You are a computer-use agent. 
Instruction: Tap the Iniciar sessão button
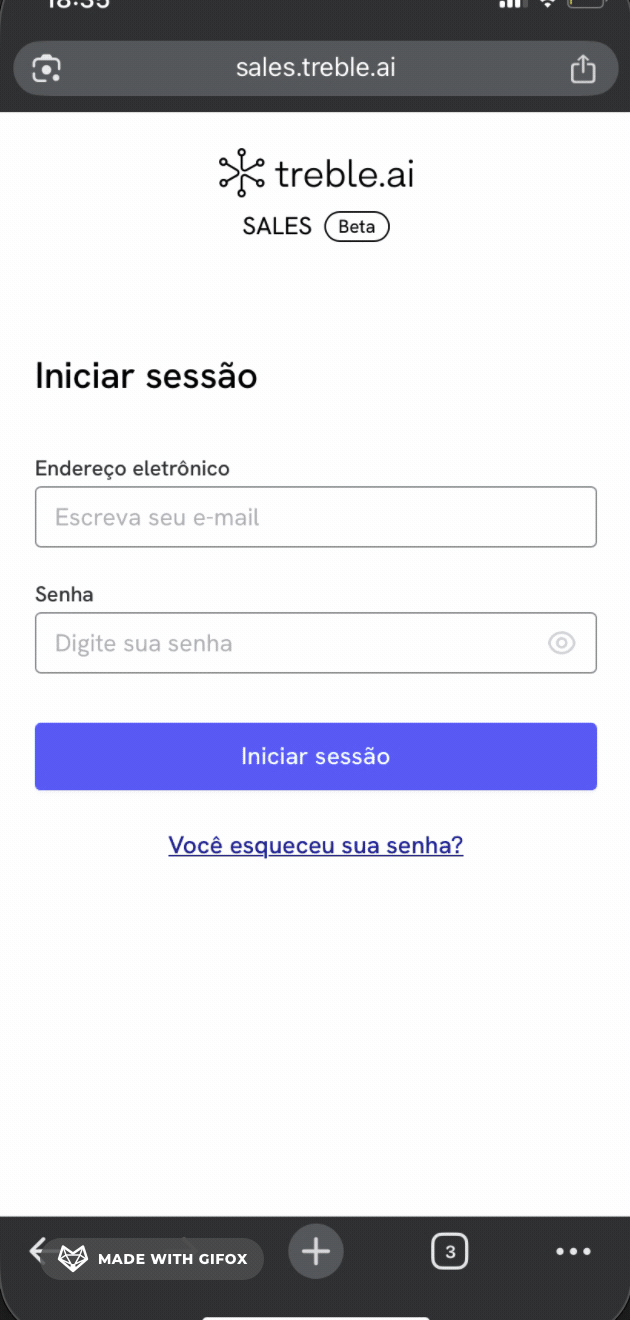[x=315, y=756]
